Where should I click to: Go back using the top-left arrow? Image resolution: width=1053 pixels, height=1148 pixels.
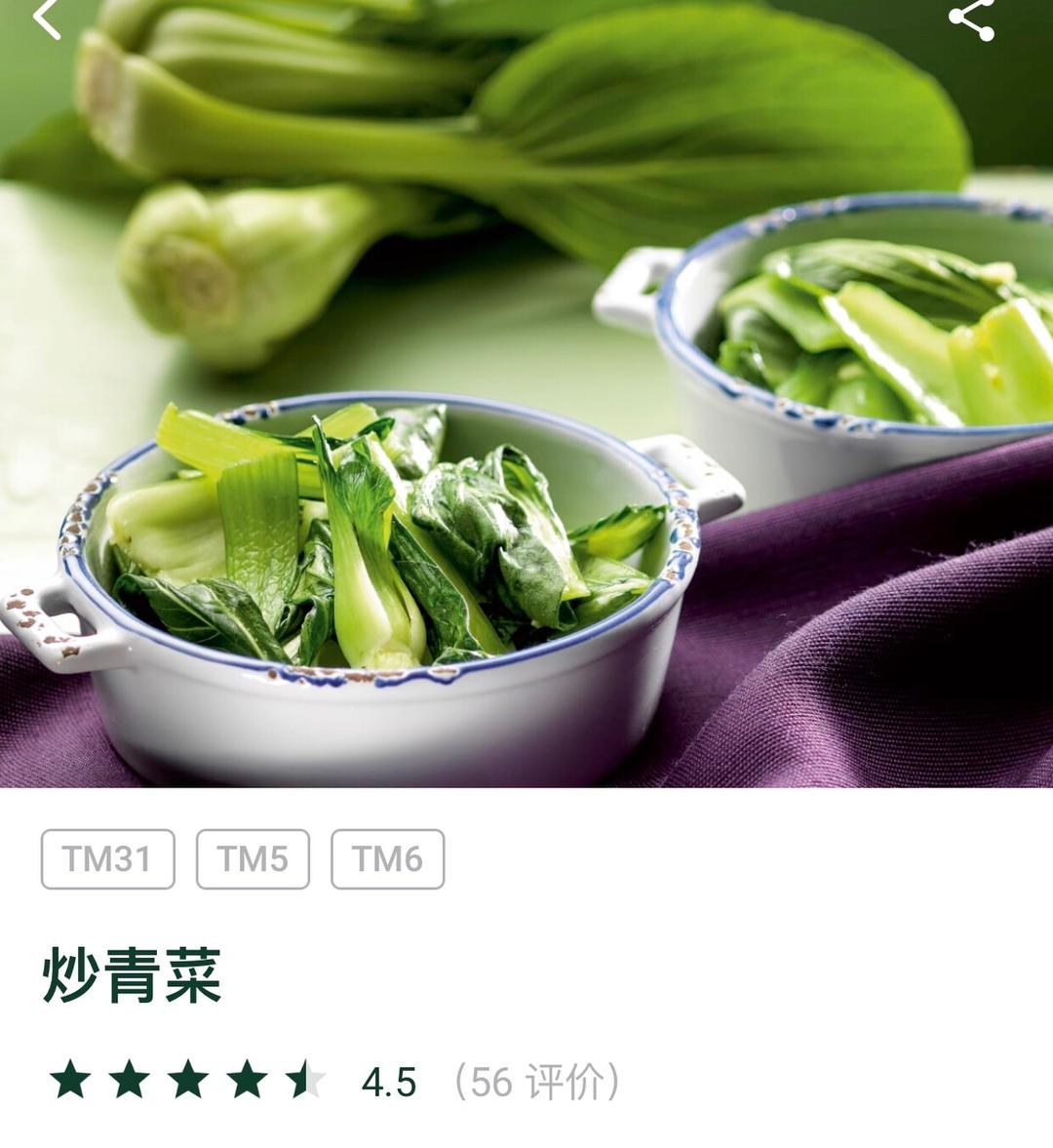46,19
